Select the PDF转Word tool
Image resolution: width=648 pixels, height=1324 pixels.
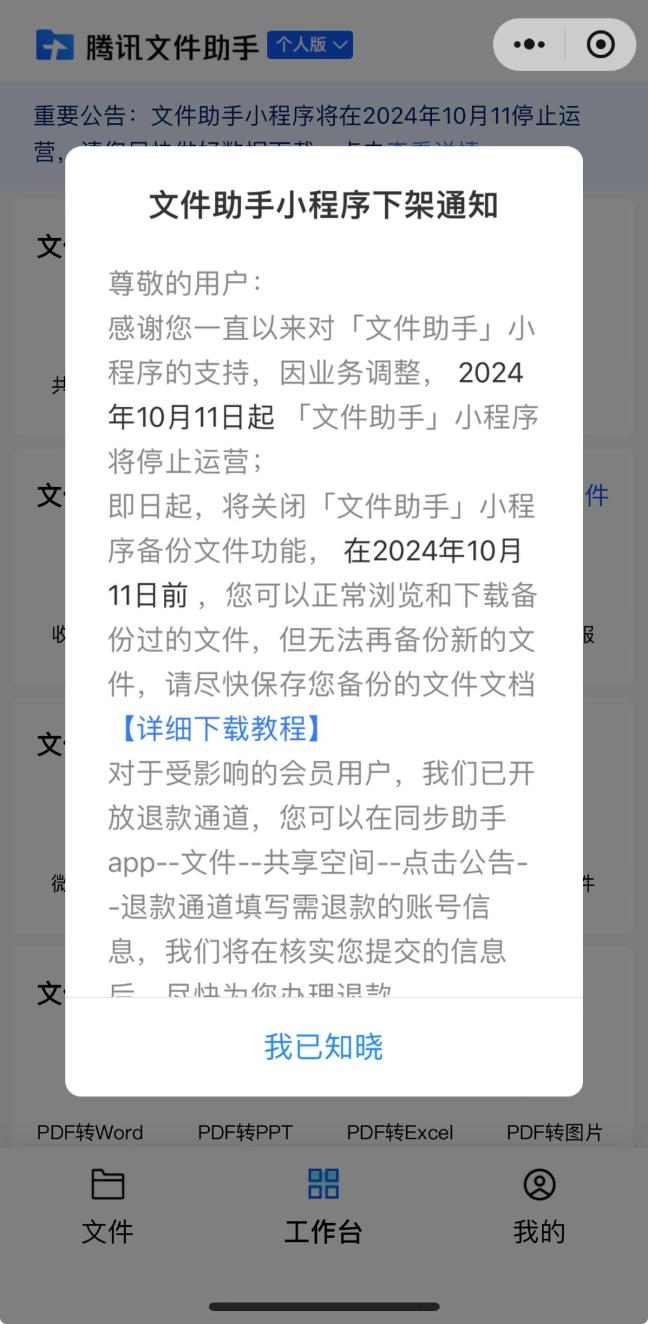(x=90, y=1132)
